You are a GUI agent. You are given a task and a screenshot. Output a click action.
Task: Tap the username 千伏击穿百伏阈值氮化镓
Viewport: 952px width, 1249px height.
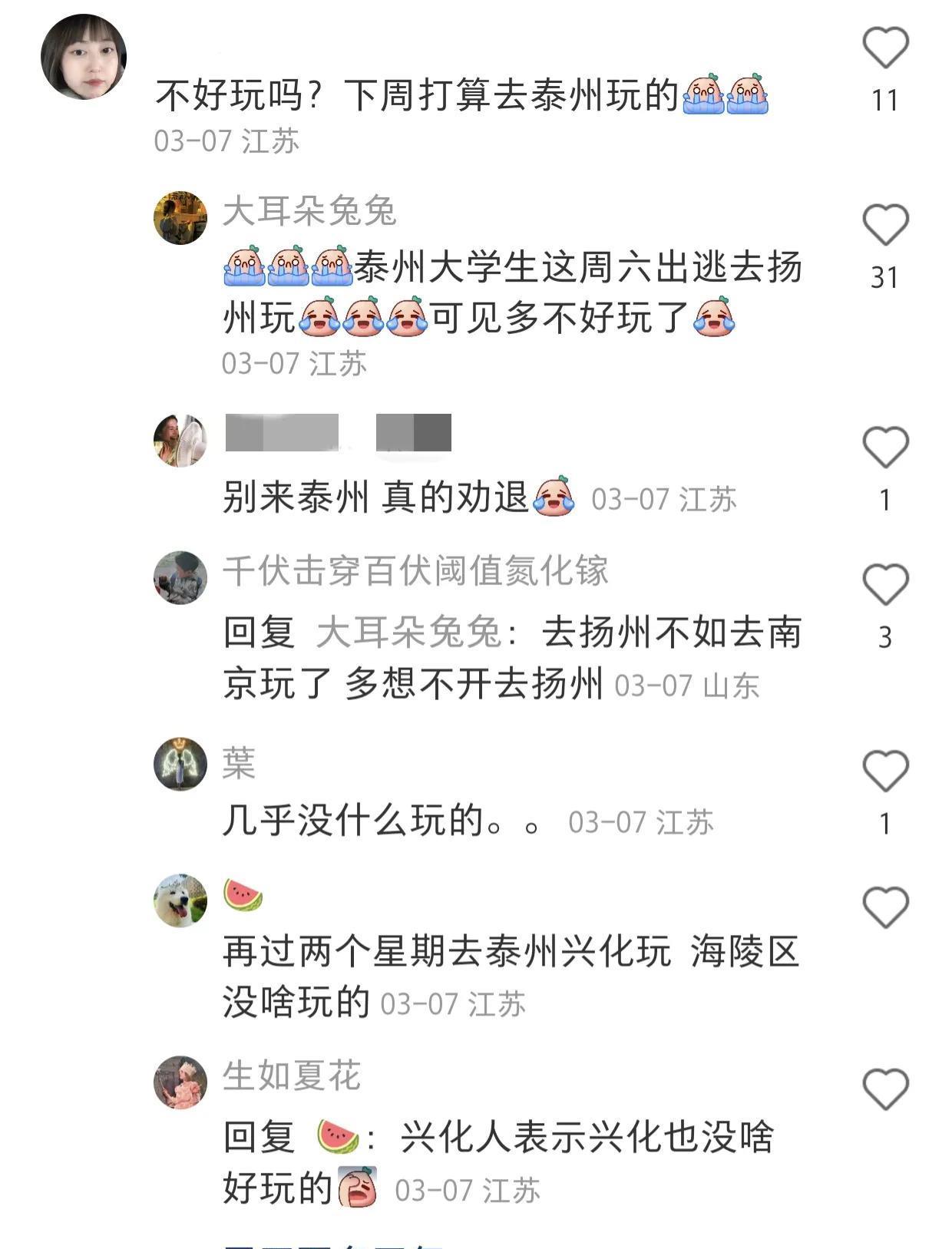point(415,571)
